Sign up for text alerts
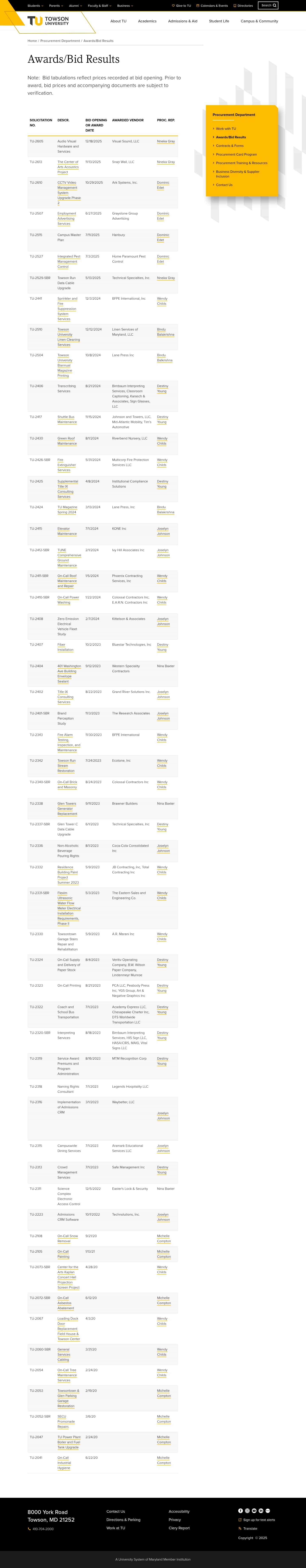306x1568 pixels. (259, 1519)
